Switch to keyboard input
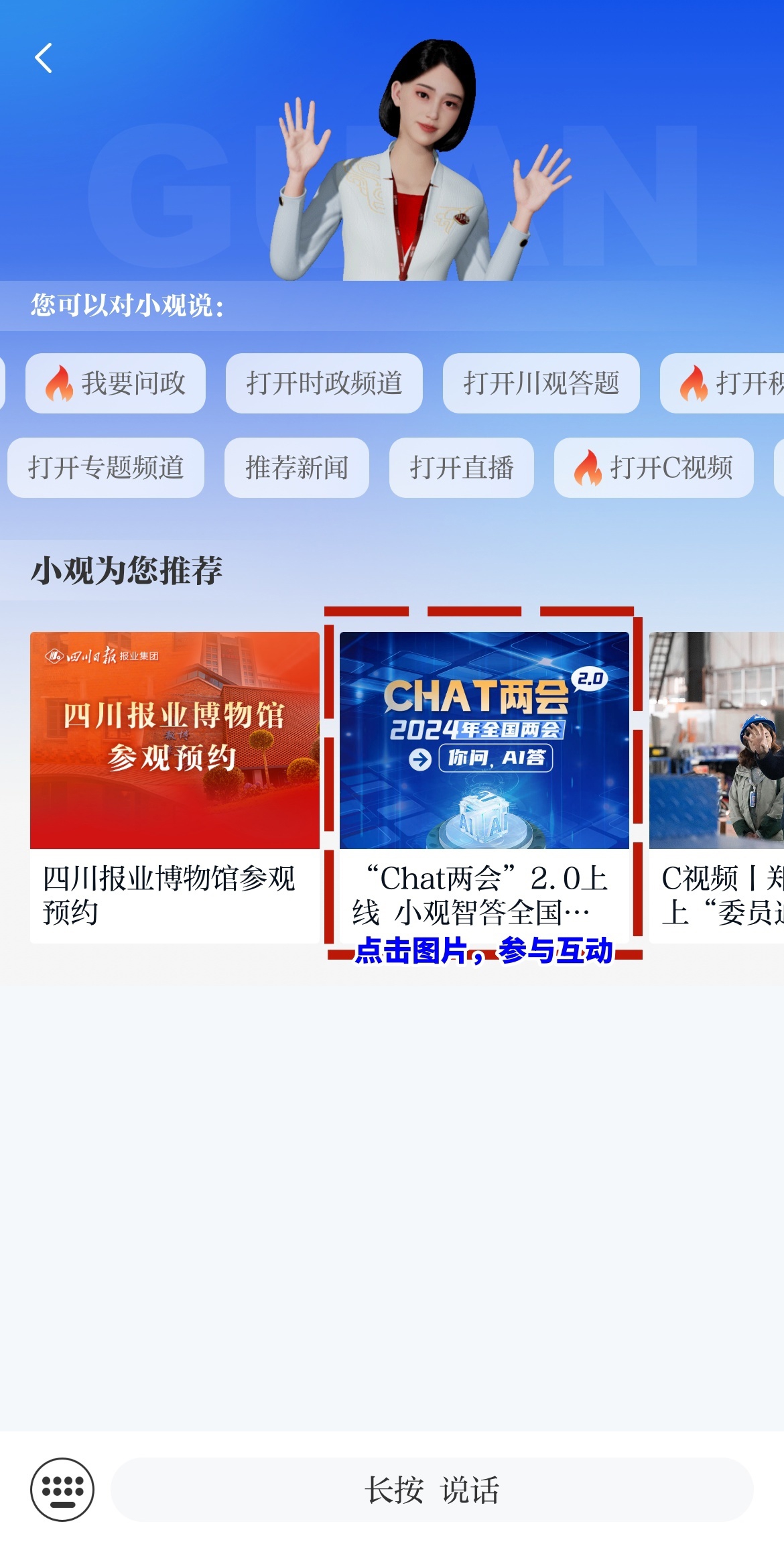This screenshot has height=1546, width=784. tap(62, 1490)
